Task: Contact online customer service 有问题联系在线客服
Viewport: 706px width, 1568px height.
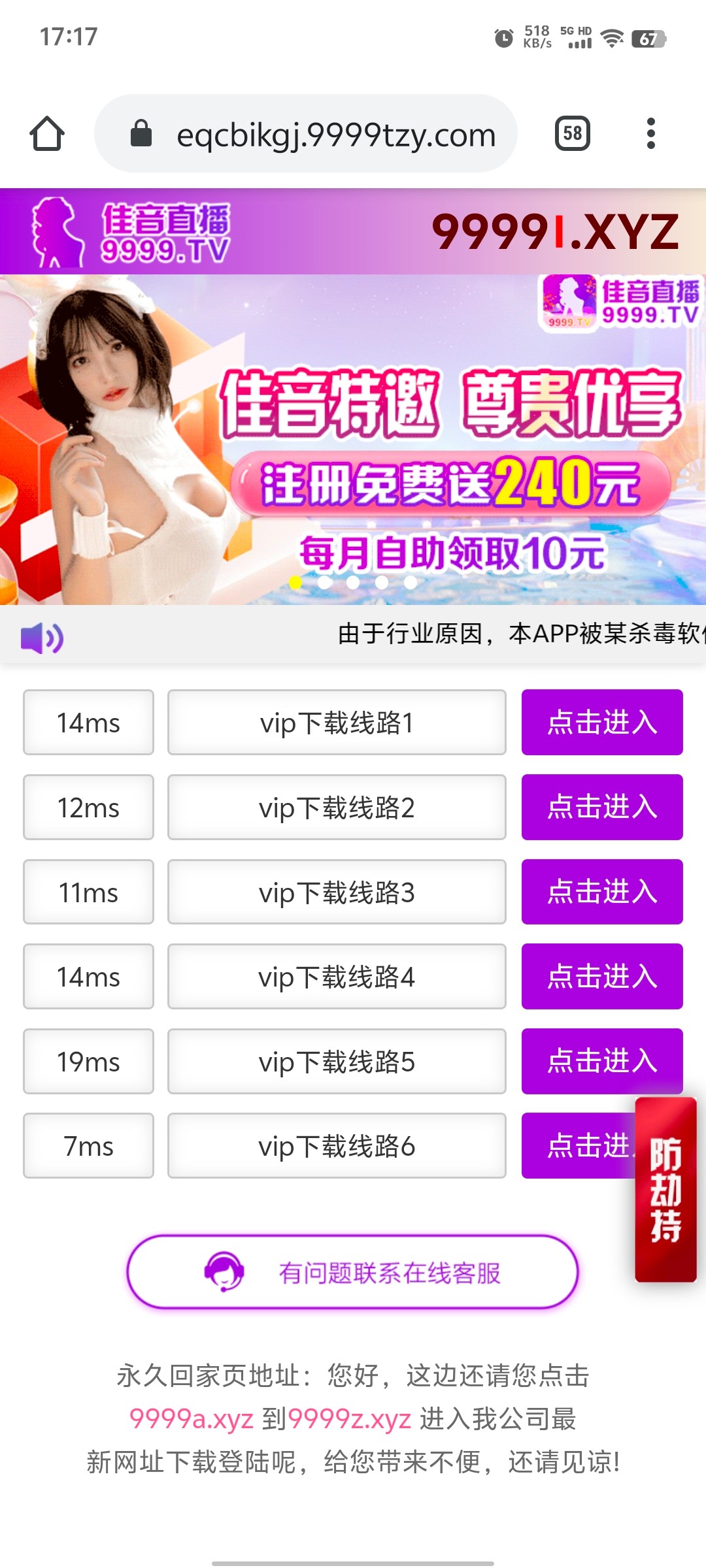Action: (x=353, y=1273)
